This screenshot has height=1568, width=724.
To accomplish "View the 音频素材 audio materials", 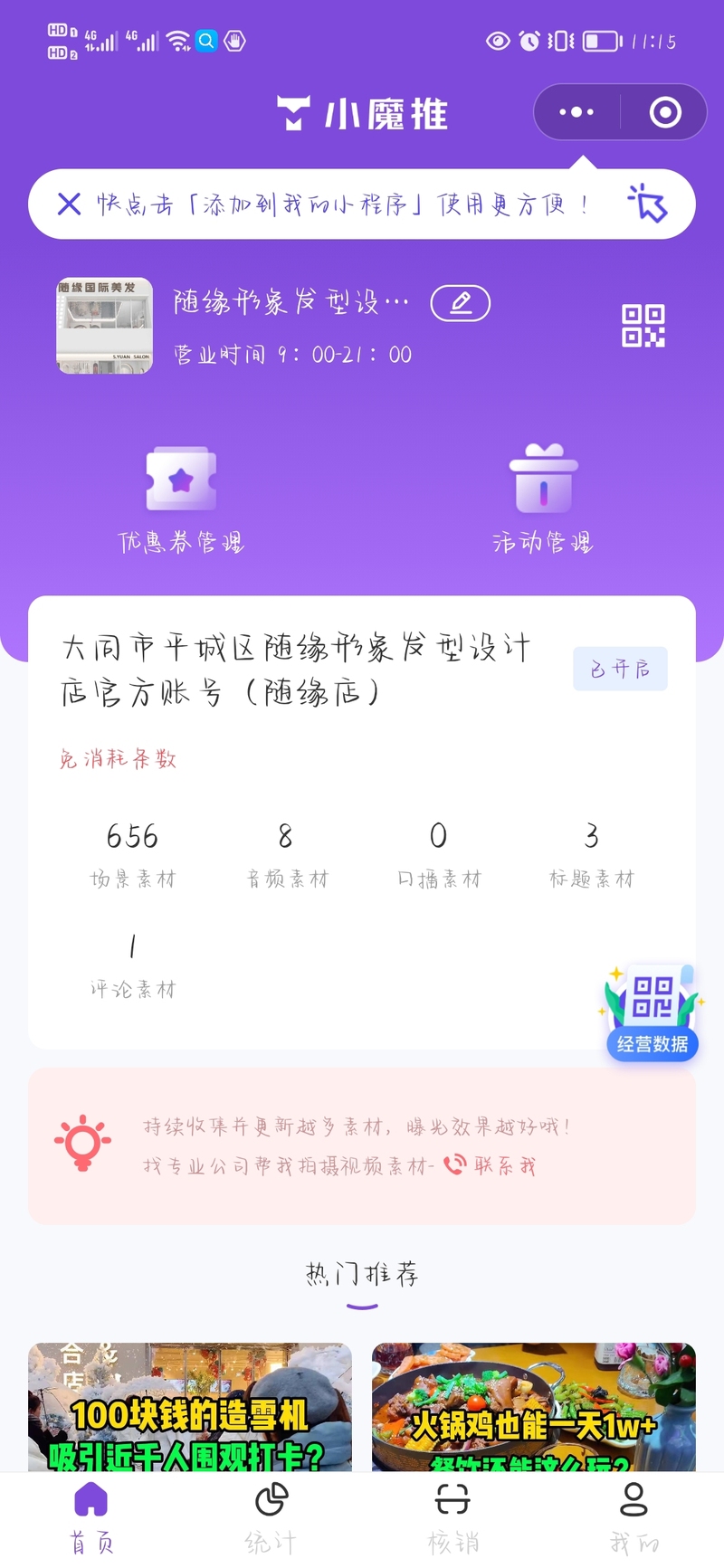I will (286, 852).
